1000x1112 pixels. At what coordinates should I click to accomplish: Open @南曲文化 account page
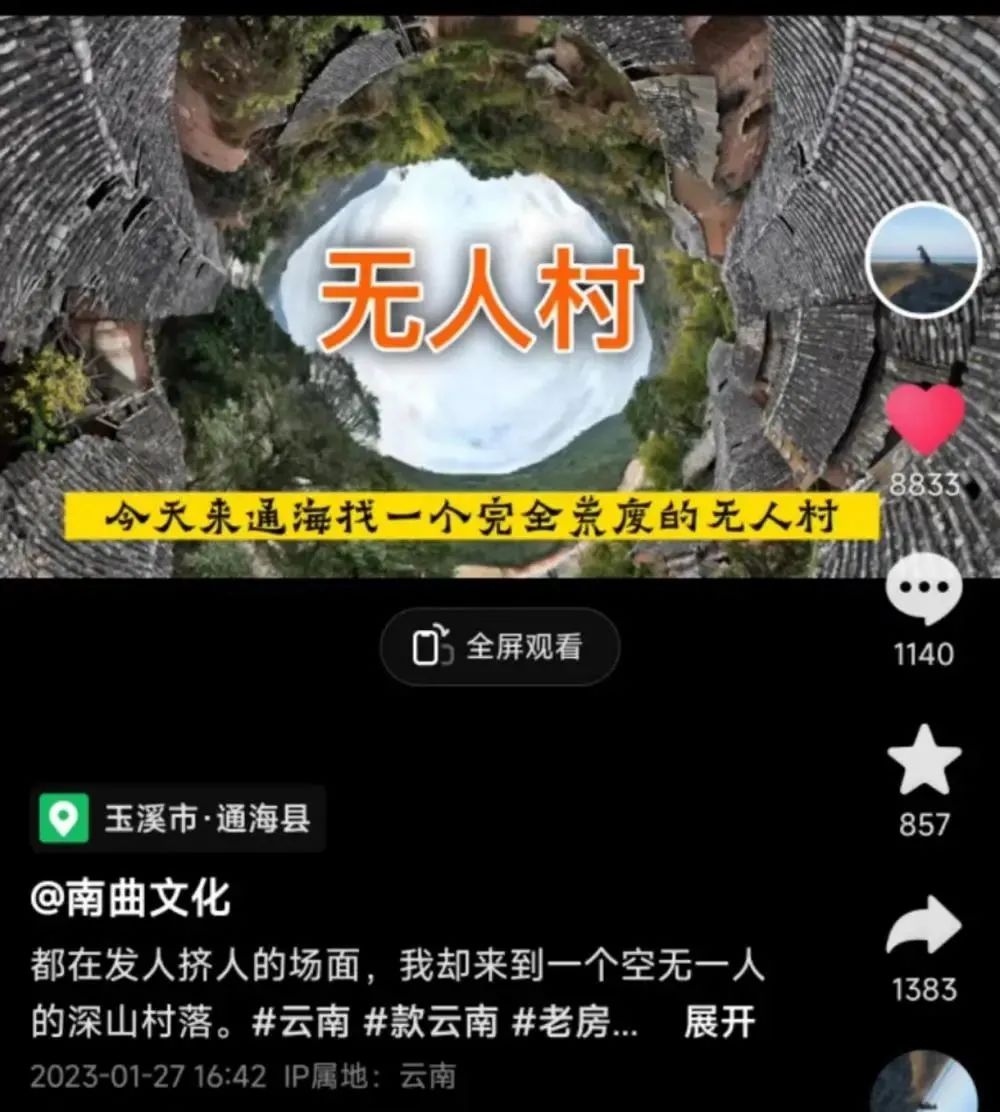click(x=131, y=899)
